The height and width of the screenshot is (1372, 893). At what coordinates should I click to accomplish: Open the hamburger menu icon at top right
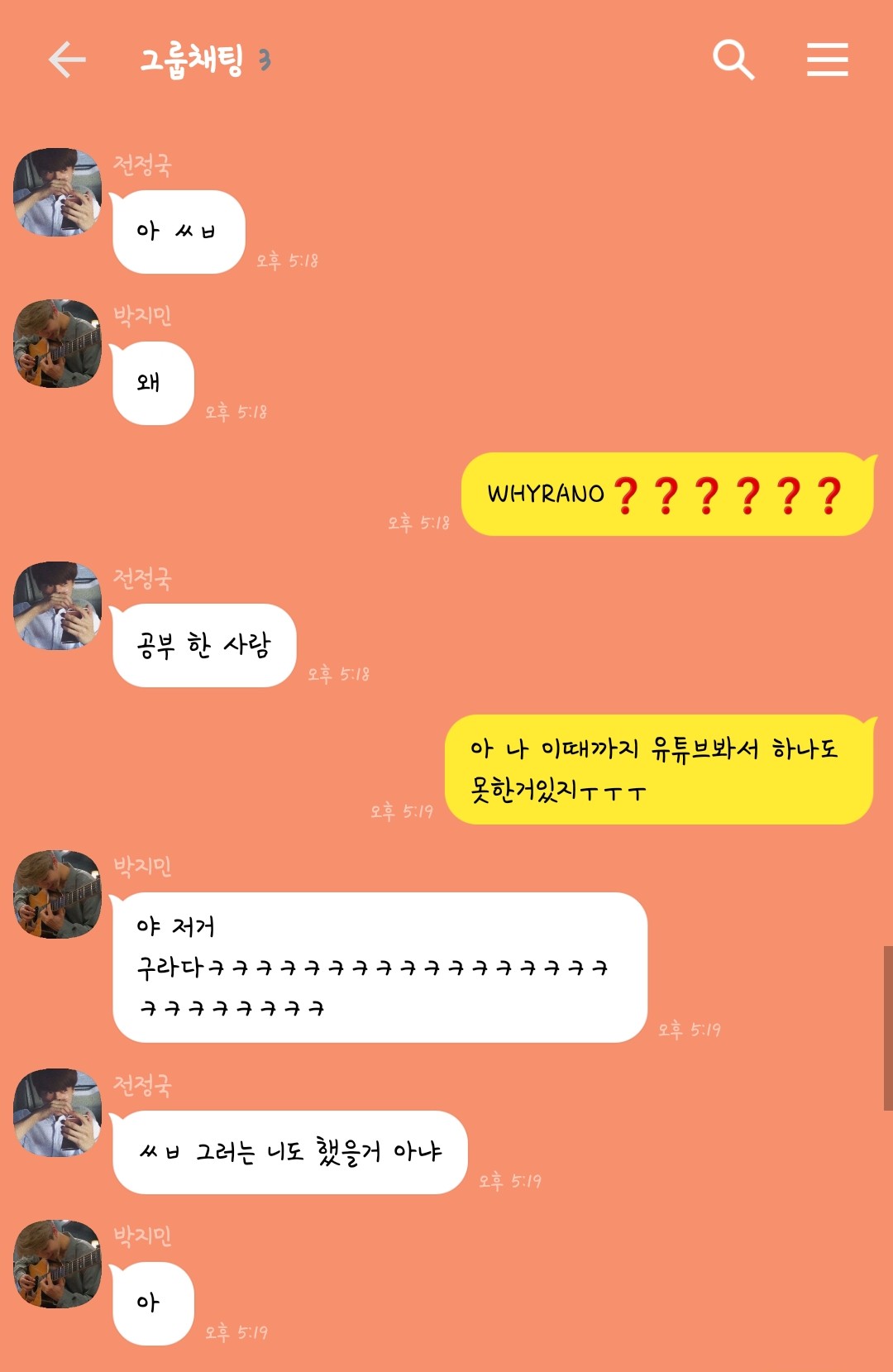click(827, 60)
